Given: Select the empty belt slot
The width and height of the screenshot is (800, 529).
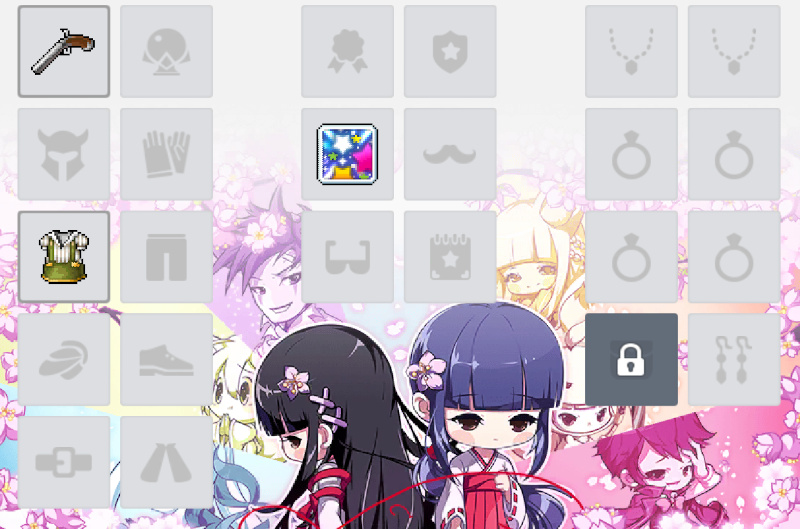Looking at the screenshot, I should point(63,462).
